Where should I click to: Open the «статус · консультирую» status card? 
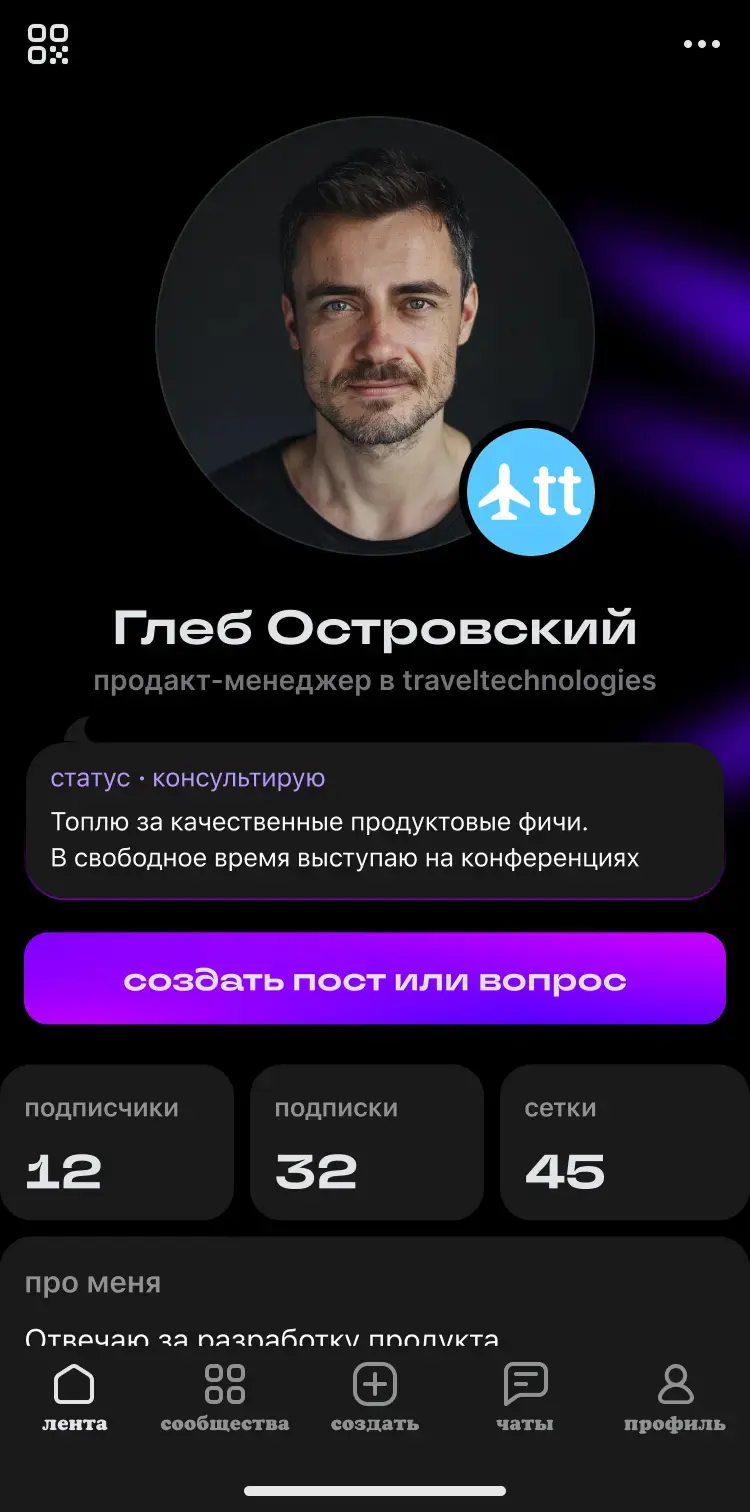click(x=375, y=820)
